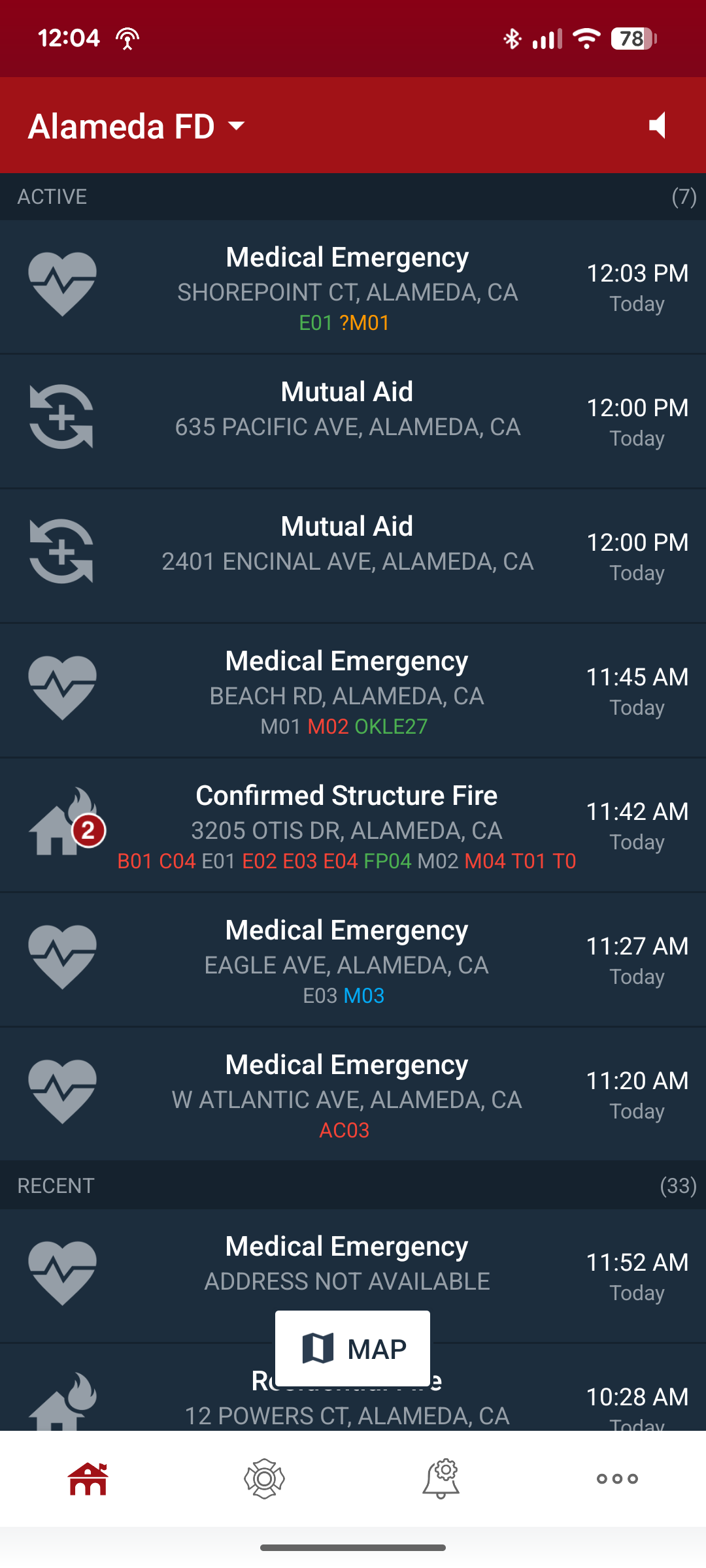This screenshot has height=1568, width=706.
Task: Tap medical heart icon on Beach Rd incident
Action: [x=62, y=688]
